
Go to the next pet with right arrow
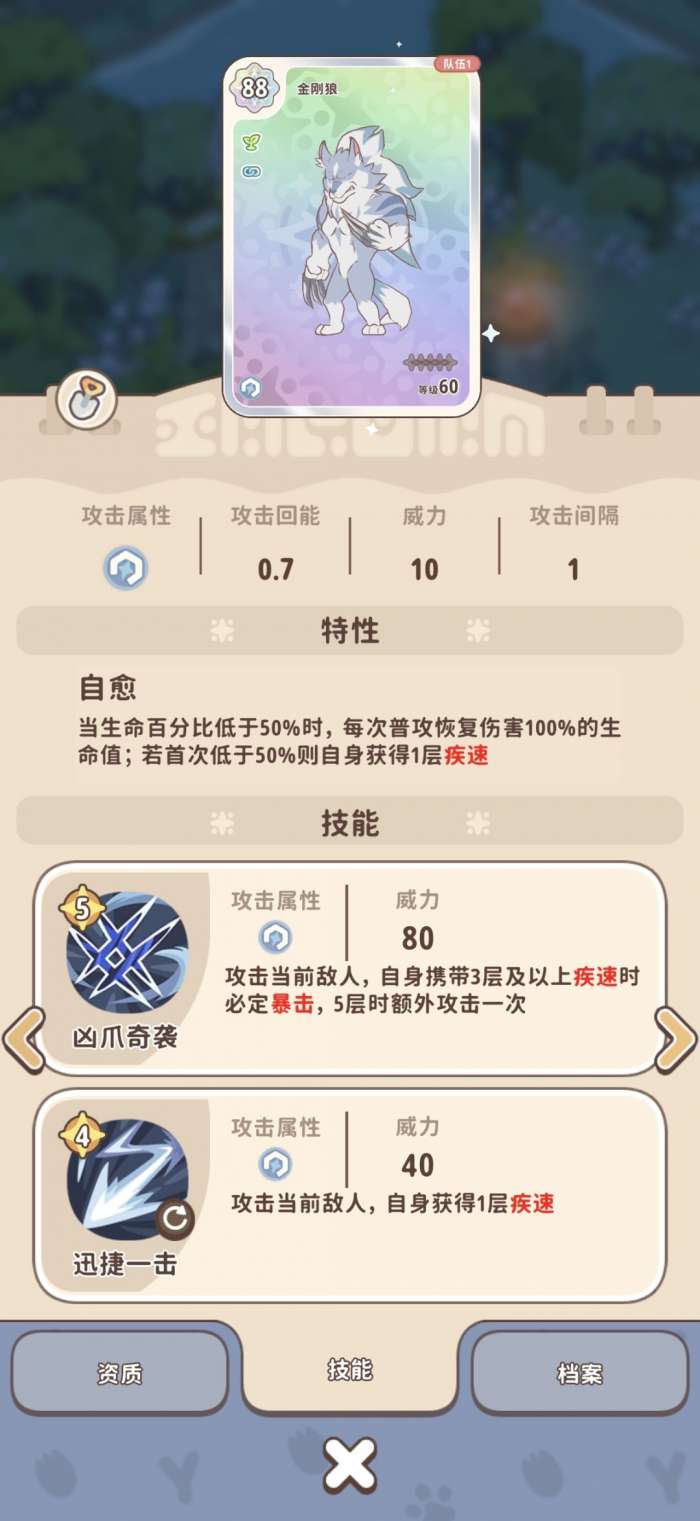(676, 1040)
